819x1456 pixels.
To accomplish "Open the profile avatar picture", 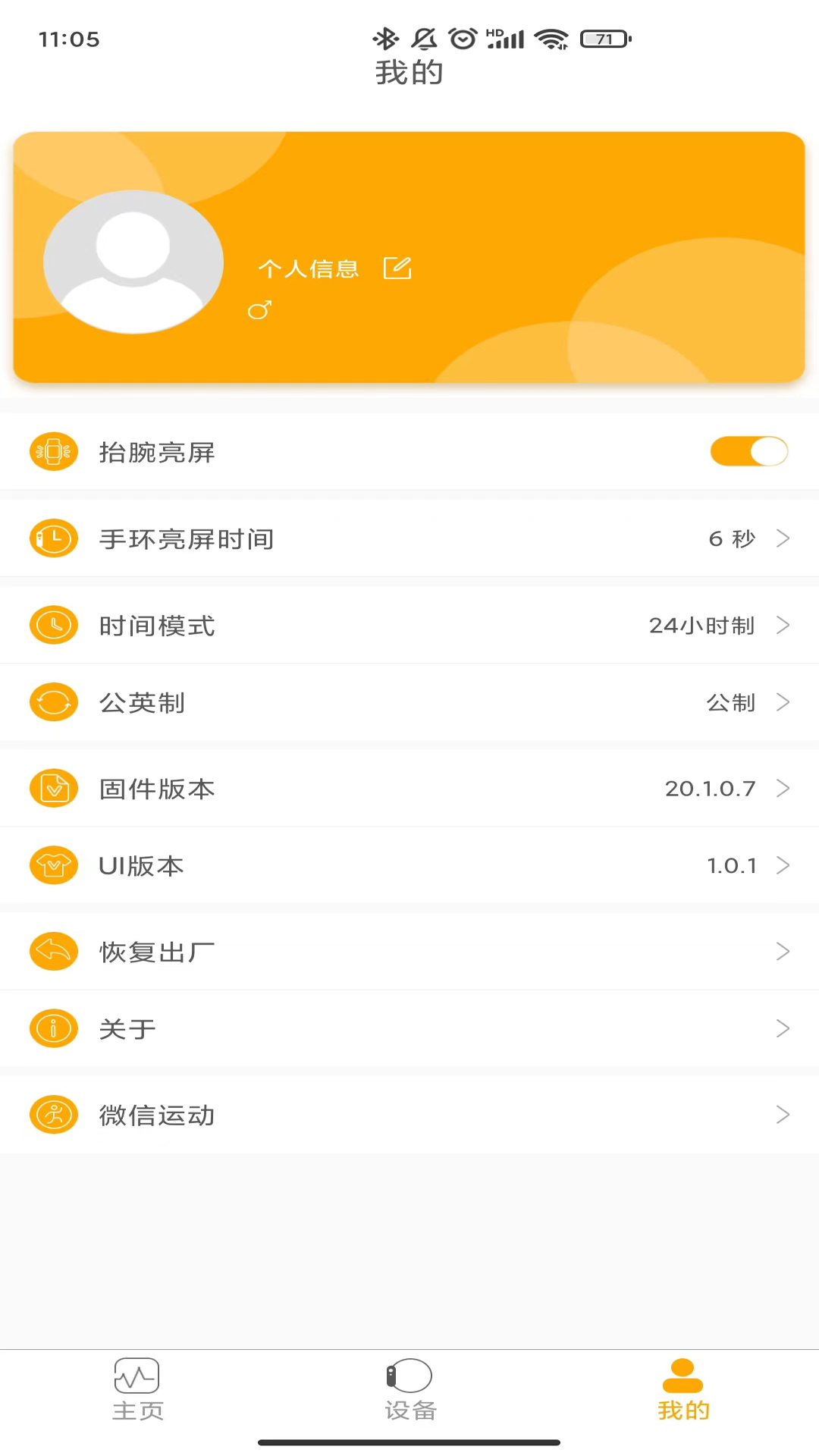I will click(133, 262).
